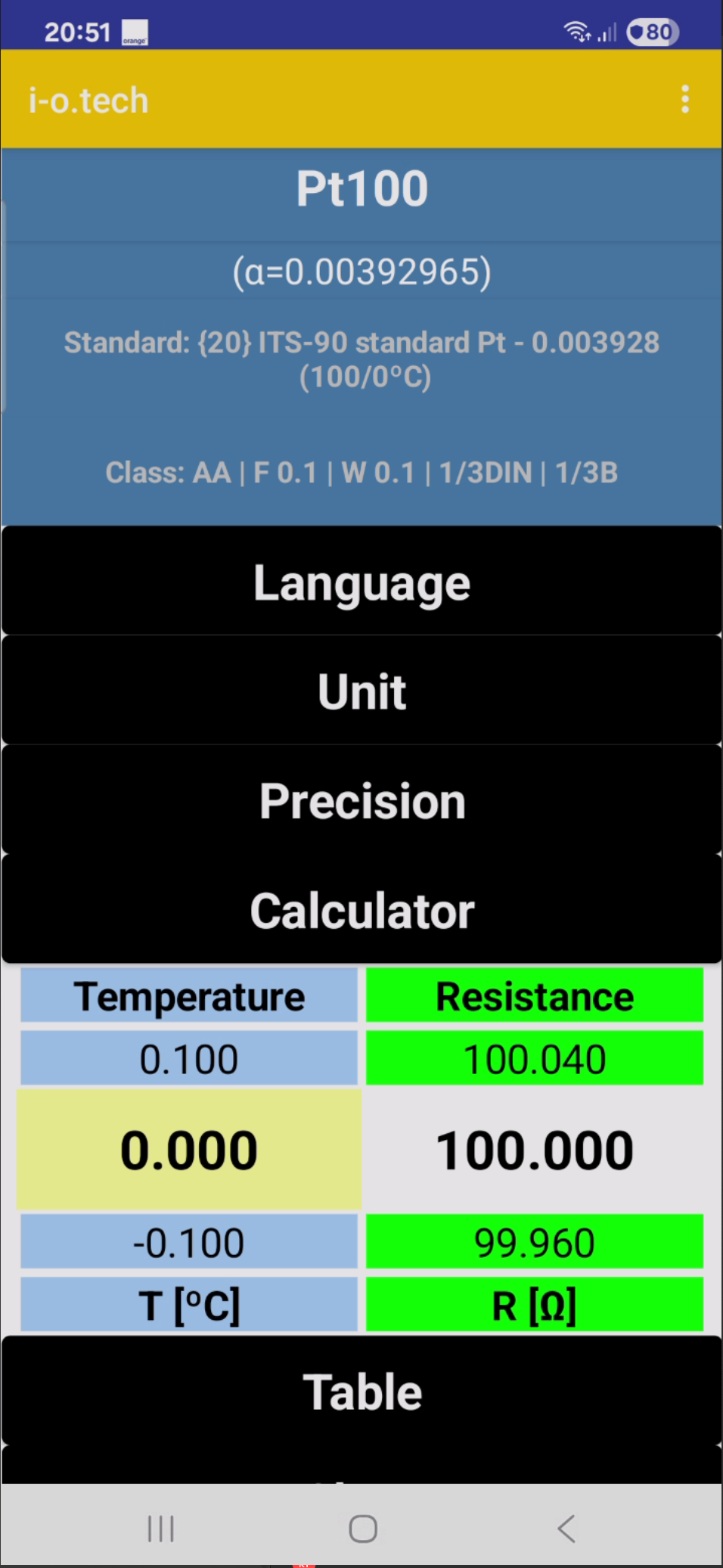The image size is (723, 1568).
Task: Go back with the system back button
Action: 566,1528
